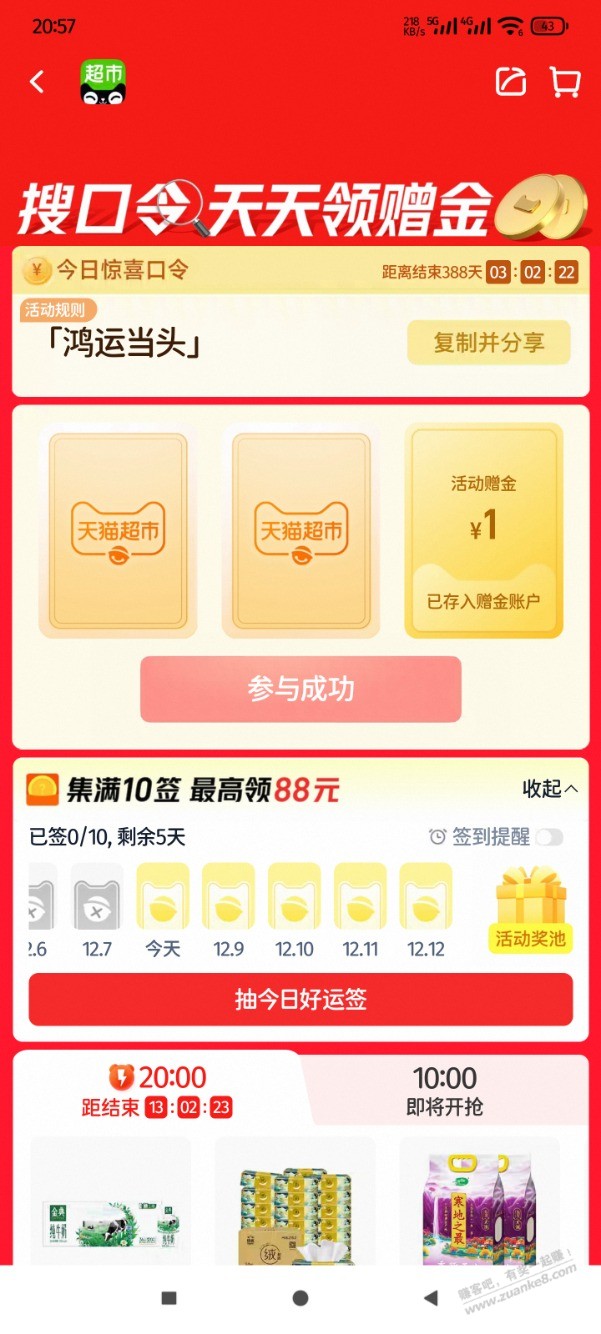Go back using the top-left arrow
Image resolution: width=601 pixels, height=1334 pixels.
pos(37,82)
